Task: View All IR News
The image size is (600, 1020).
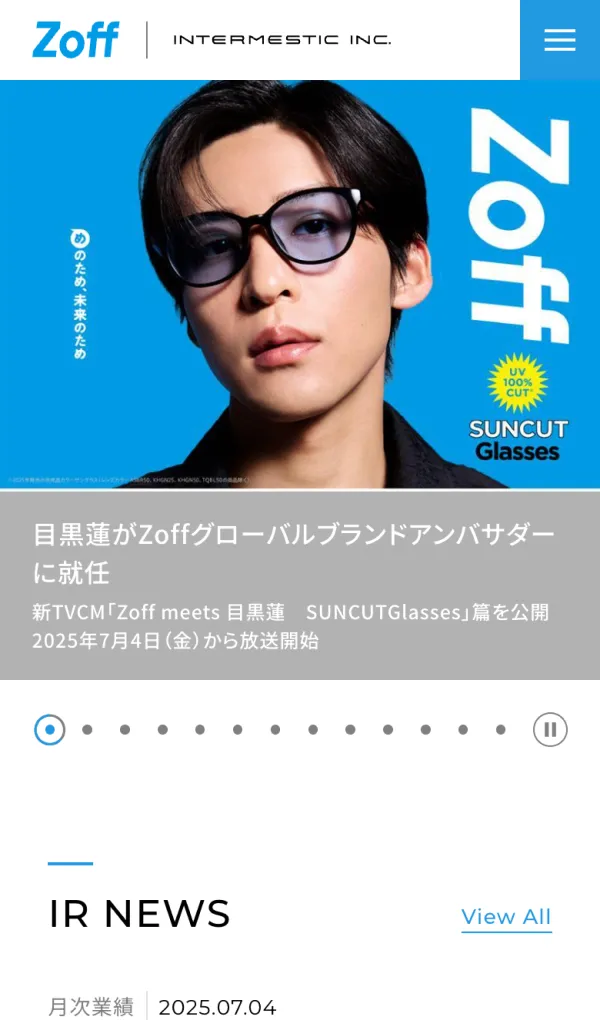Action: click(506, 916)
